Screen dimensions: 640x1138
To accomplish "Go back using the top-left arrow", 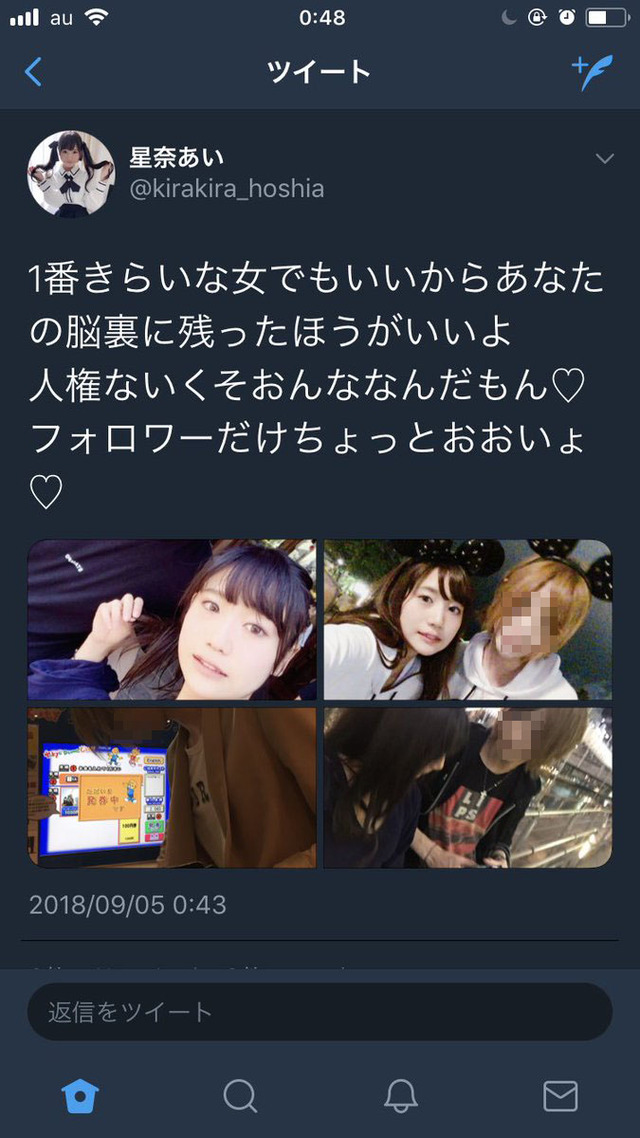I will click(34, 72).
